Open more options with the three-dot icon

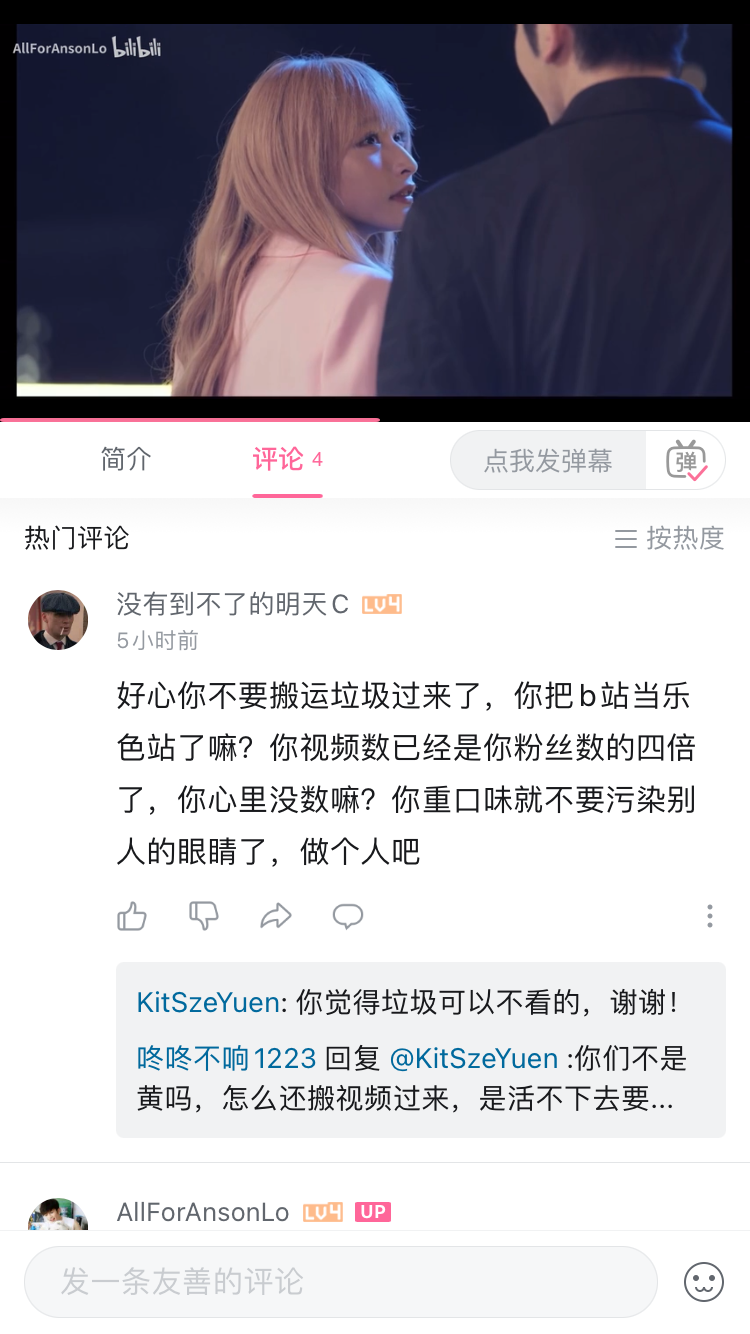pos(710,916)
